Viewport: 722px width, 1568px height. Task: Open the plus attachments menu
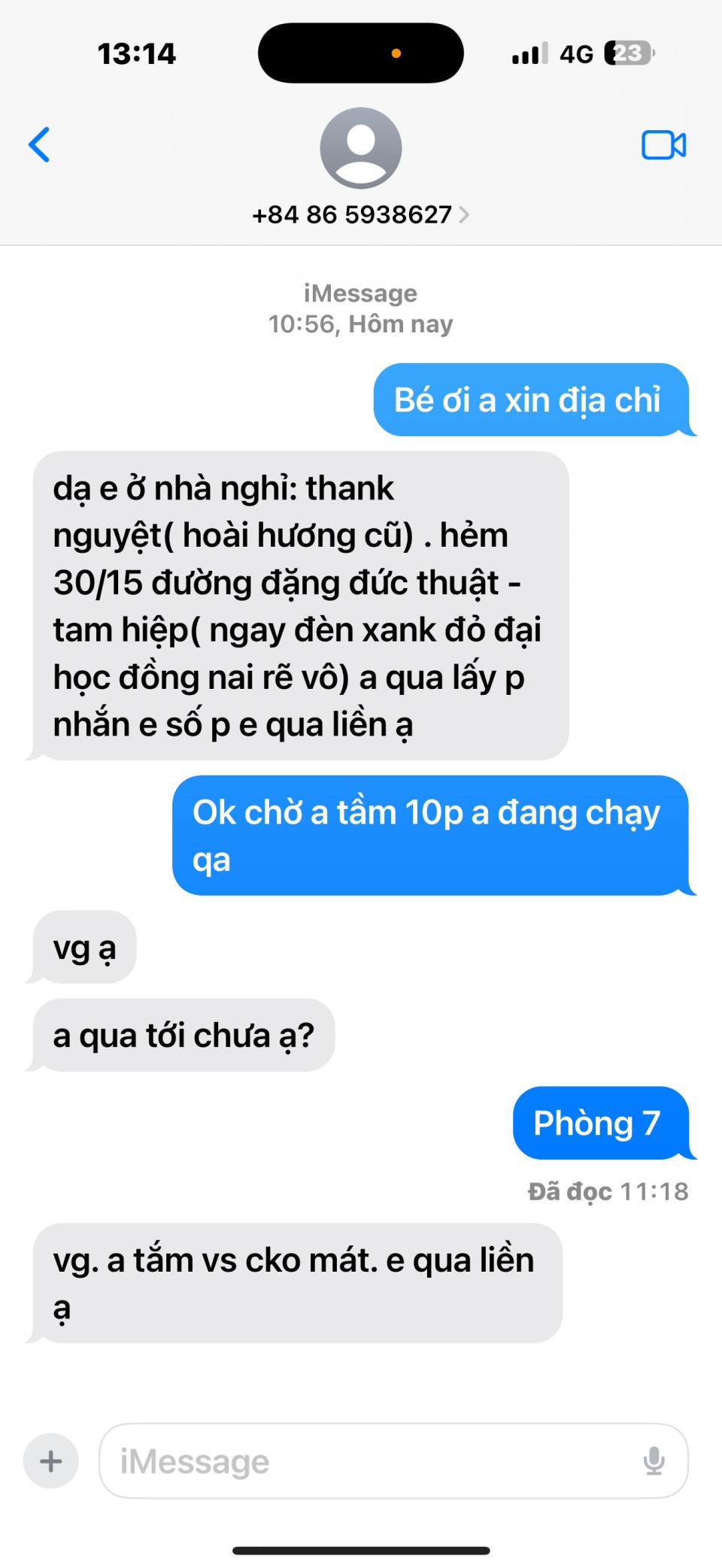51,1461
